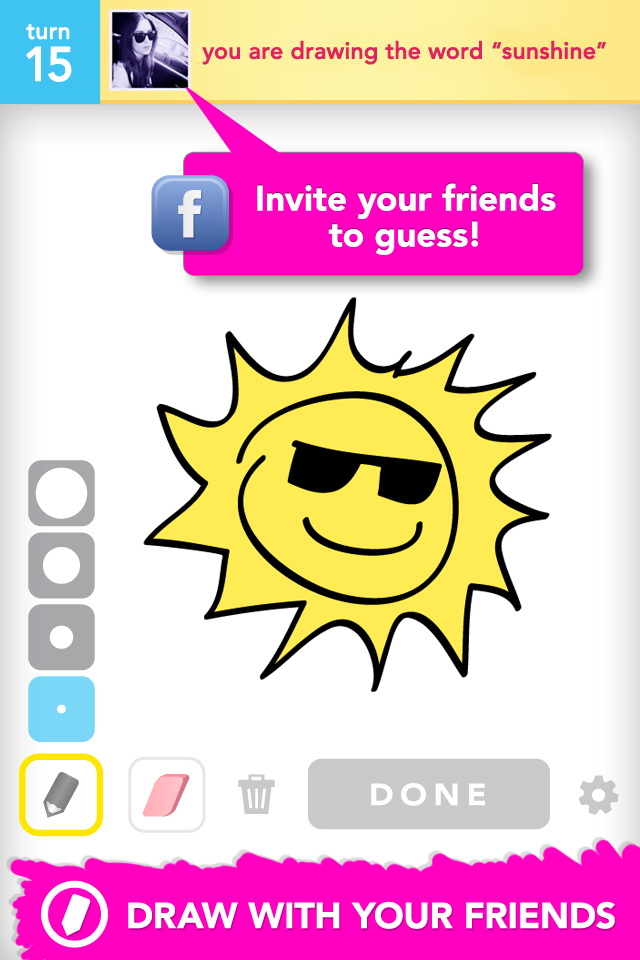Screen dimensions: 640x960
Task: Pick the medium-small brush size
Action: tap(61, 637)
